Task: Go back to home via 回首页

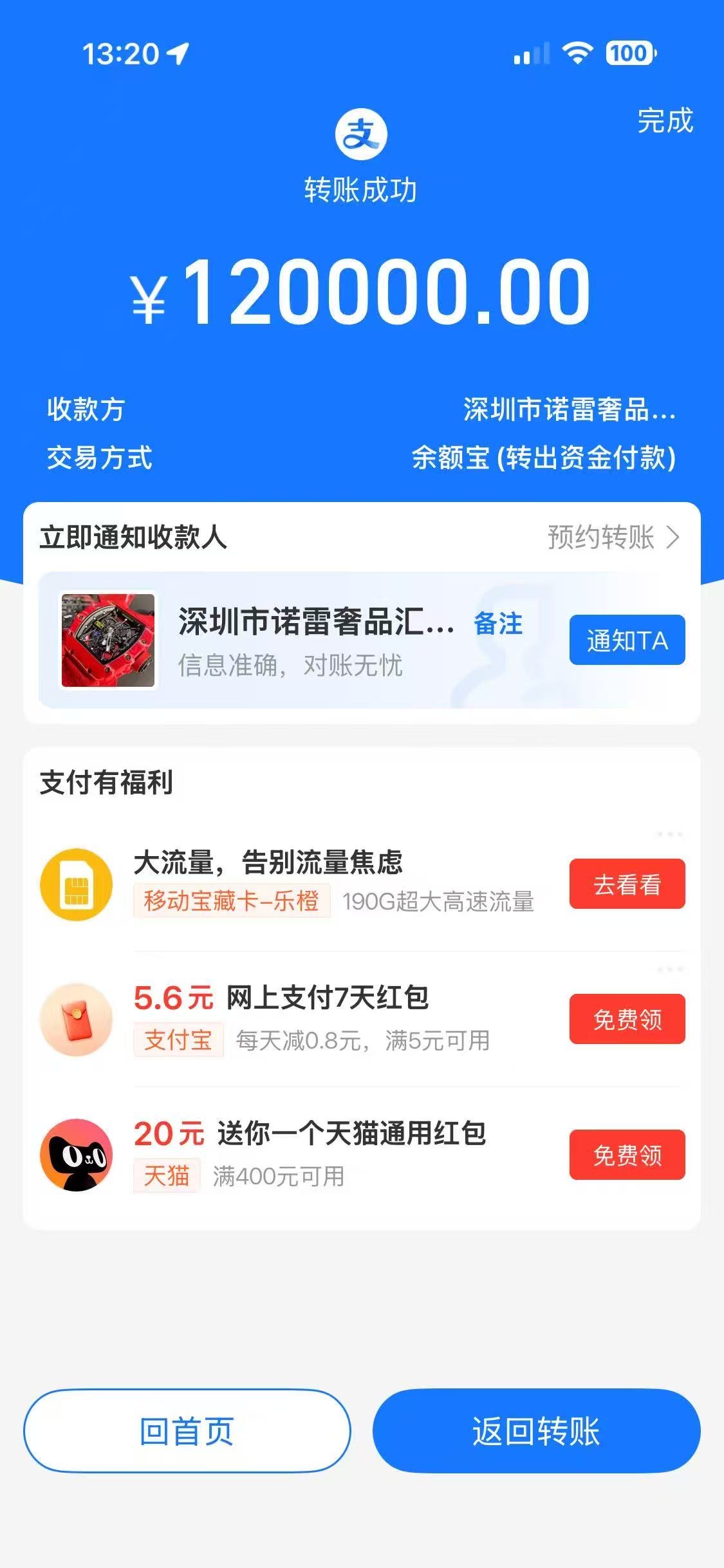Action: (x=187, y=1431)
